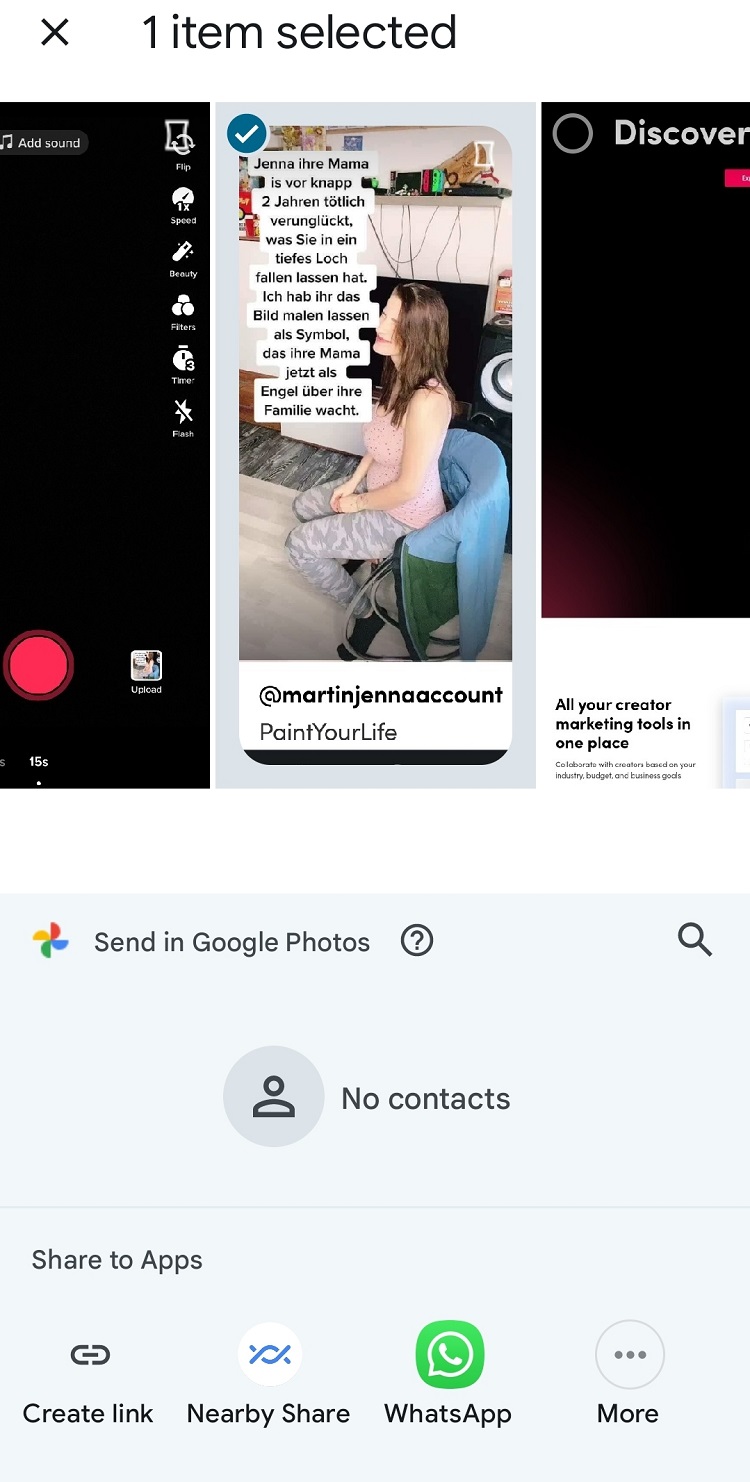The image size is (750, 1482).
Task: Open the search icon in the share sheet
Action: pyautogui.click(x=695, y=940)
